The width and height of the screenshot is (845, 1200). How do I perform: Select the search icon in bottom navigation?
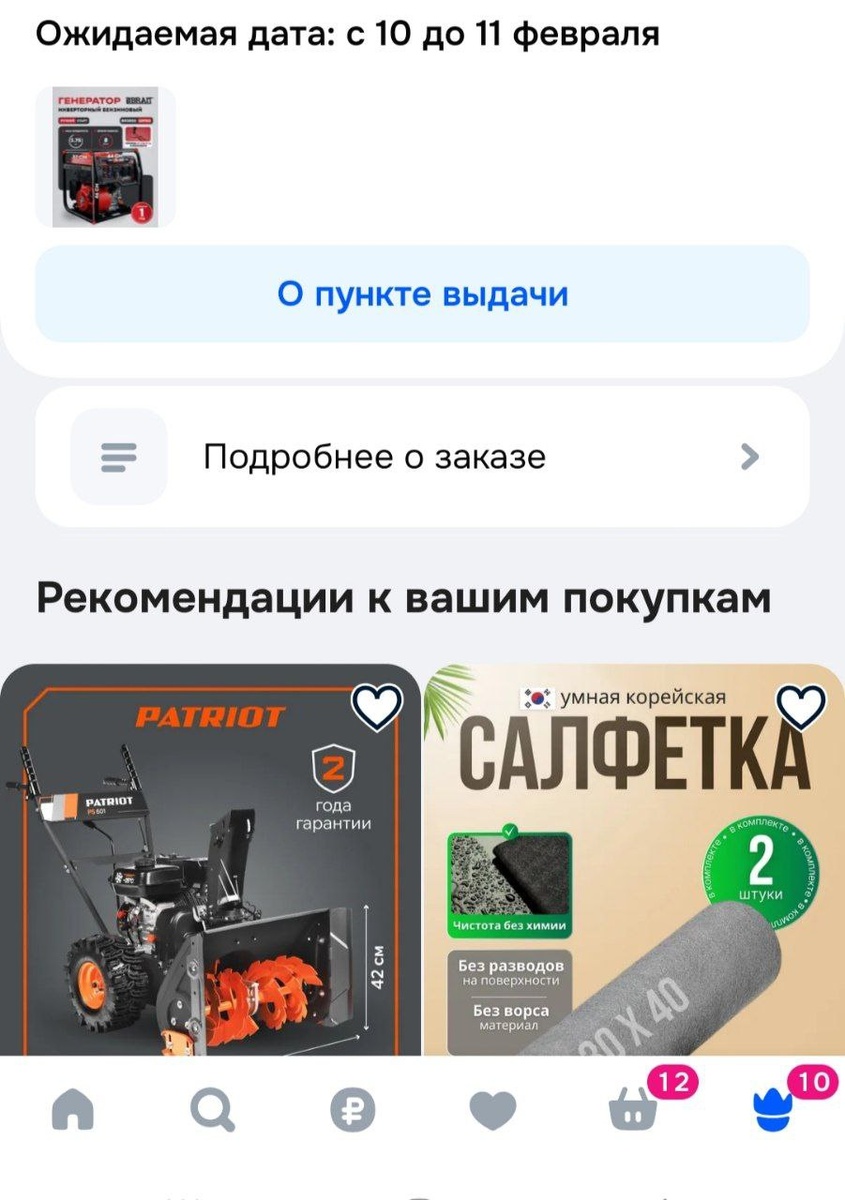click(212, 1107)
